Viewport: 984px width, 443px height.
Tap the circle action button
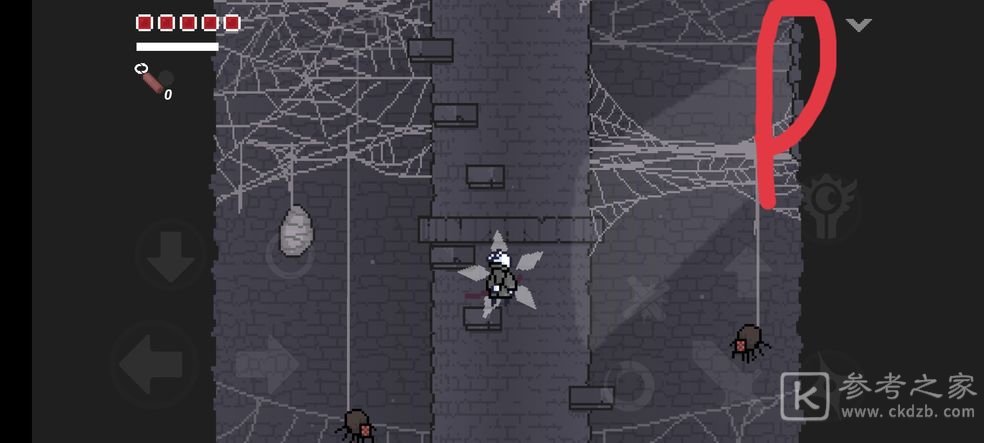[632, 383]
